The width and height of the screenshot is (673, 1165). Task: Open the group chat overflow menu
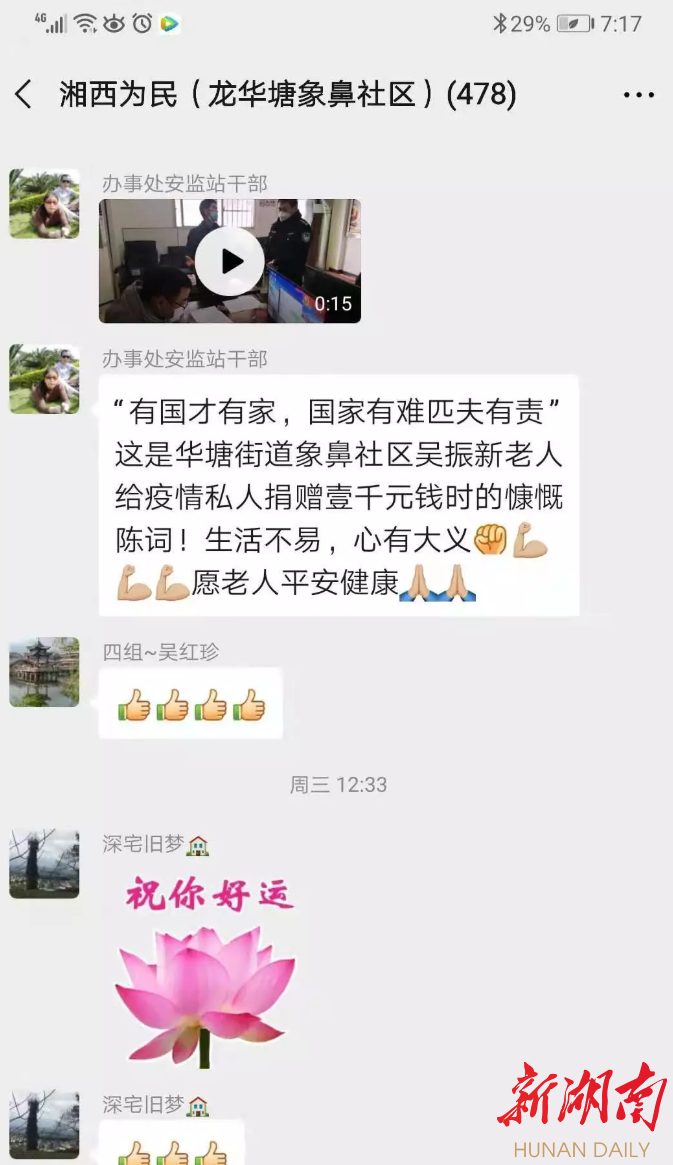tap(638, 95)
